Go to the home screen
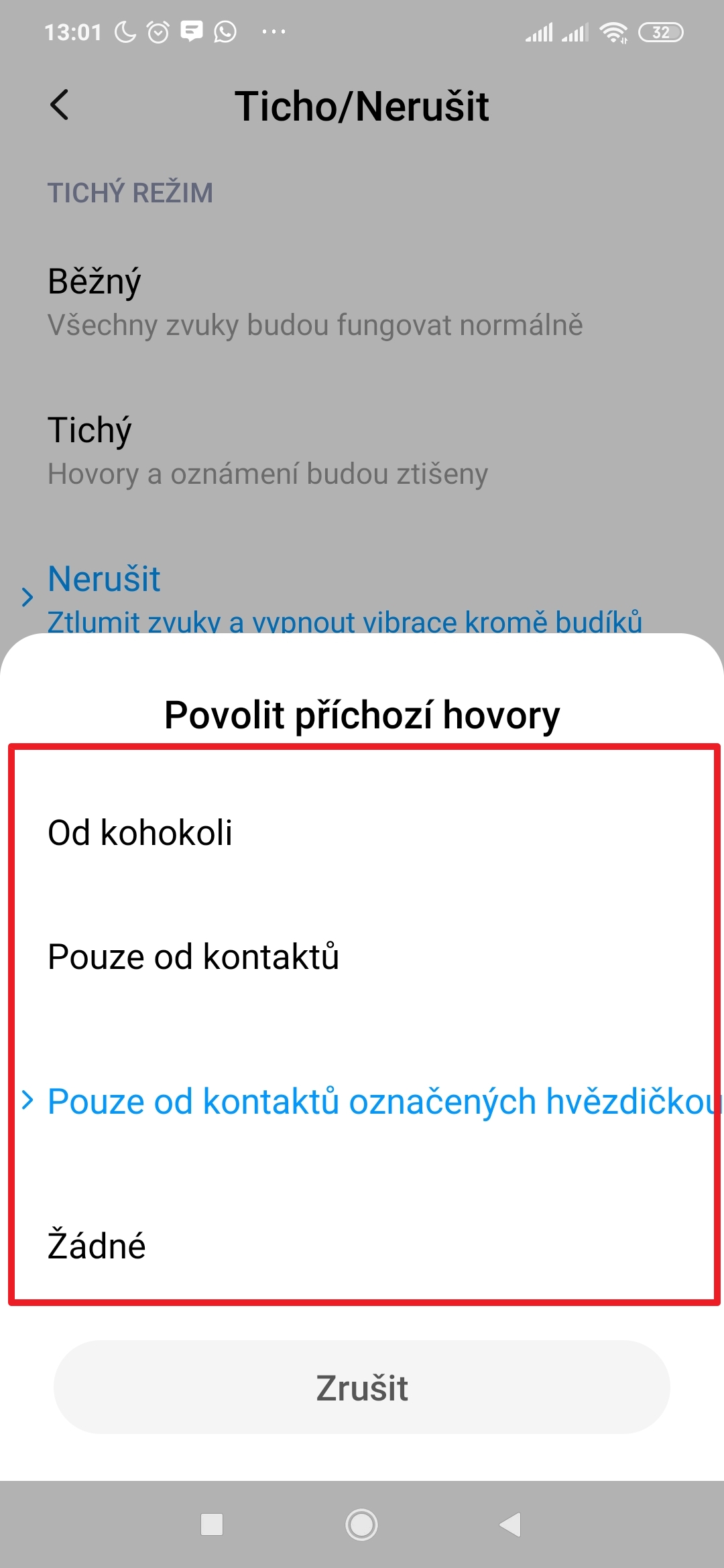This screenshot has height=1568, width=724. 362,1524
